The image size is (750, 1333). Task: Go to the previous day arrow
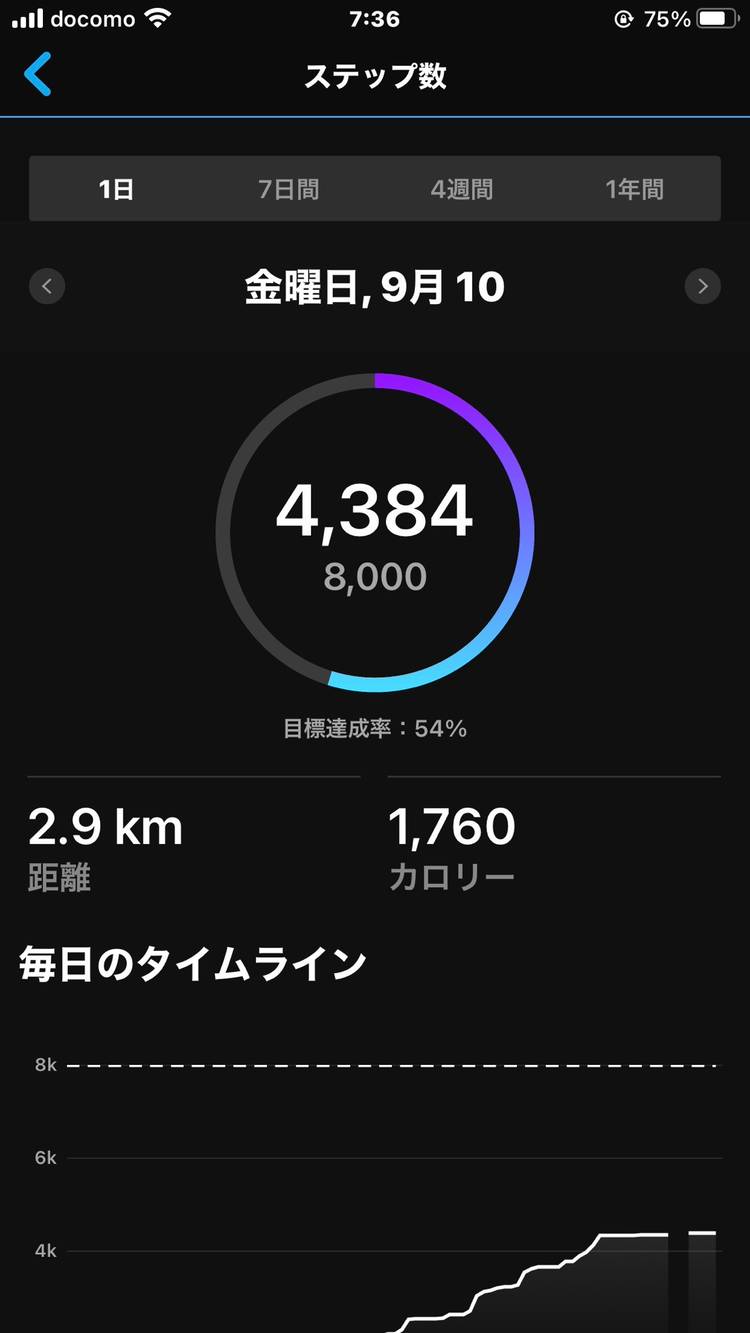(47, 287)
